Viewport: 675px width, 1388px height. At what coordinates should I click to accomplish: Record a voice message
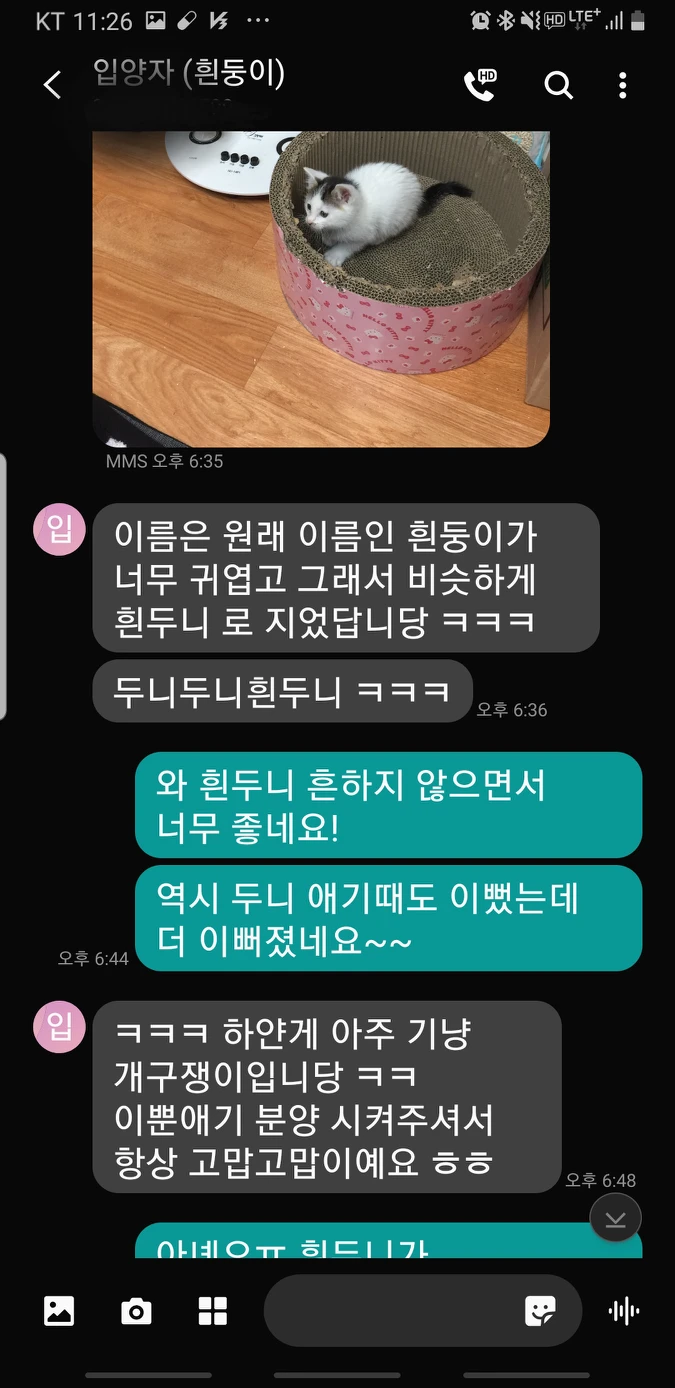point(624,1310)
